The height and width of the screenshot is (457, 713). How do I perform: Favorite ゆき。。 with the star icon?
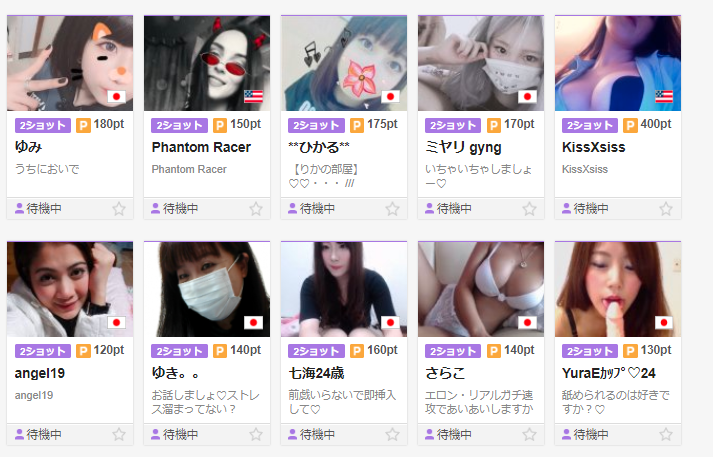click(256, 435)
